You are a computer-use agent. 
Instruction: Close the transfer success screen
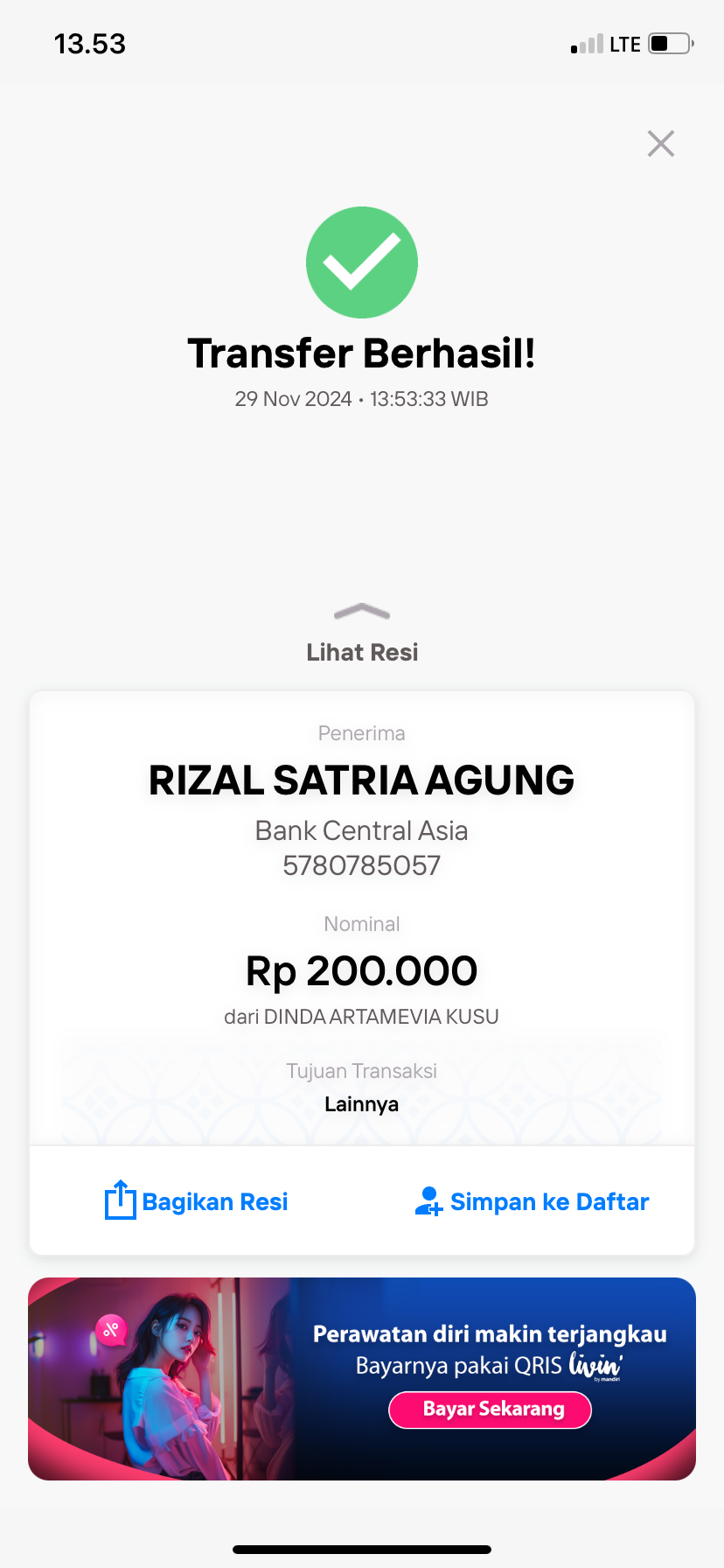tap(660, 143)
